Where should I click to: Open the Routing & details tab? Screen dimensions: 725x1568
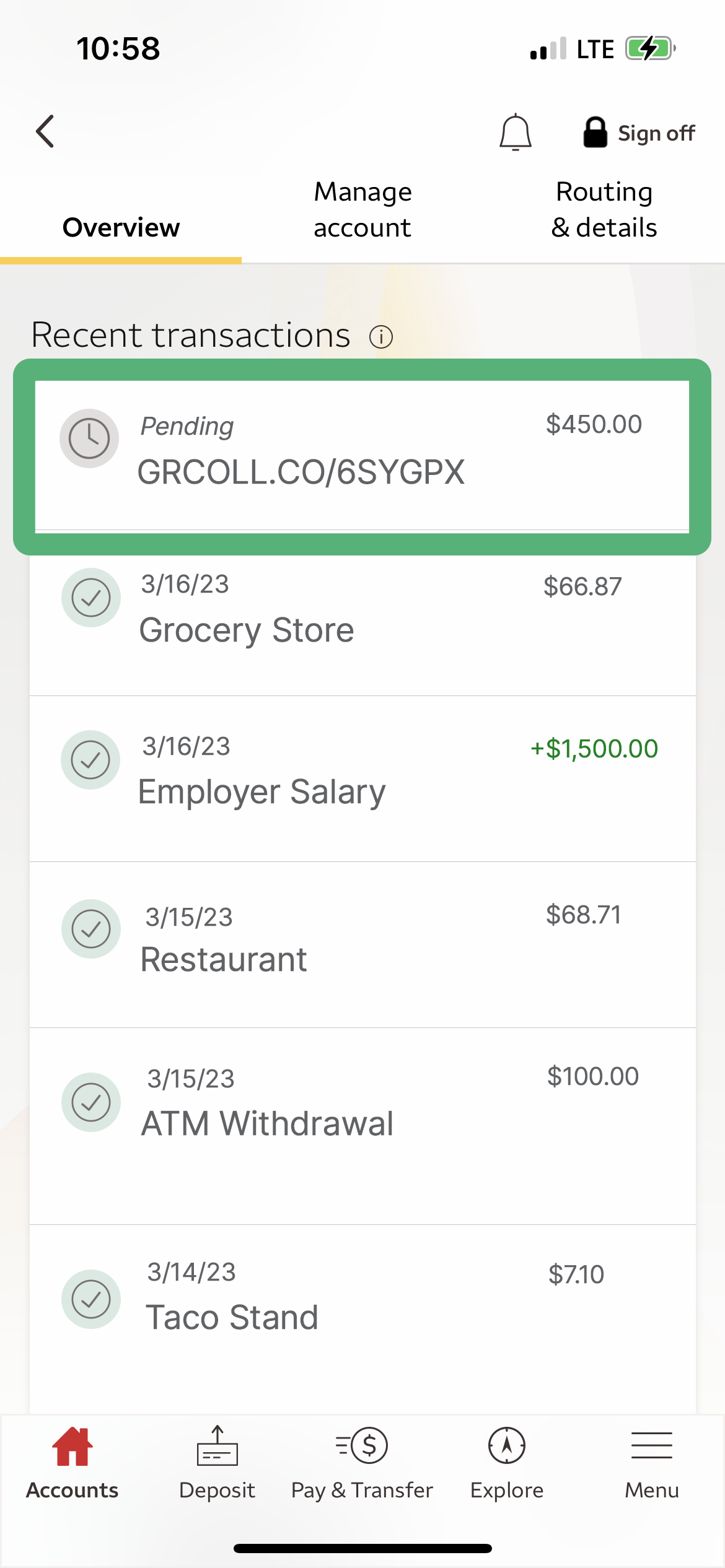coord(604,209)
